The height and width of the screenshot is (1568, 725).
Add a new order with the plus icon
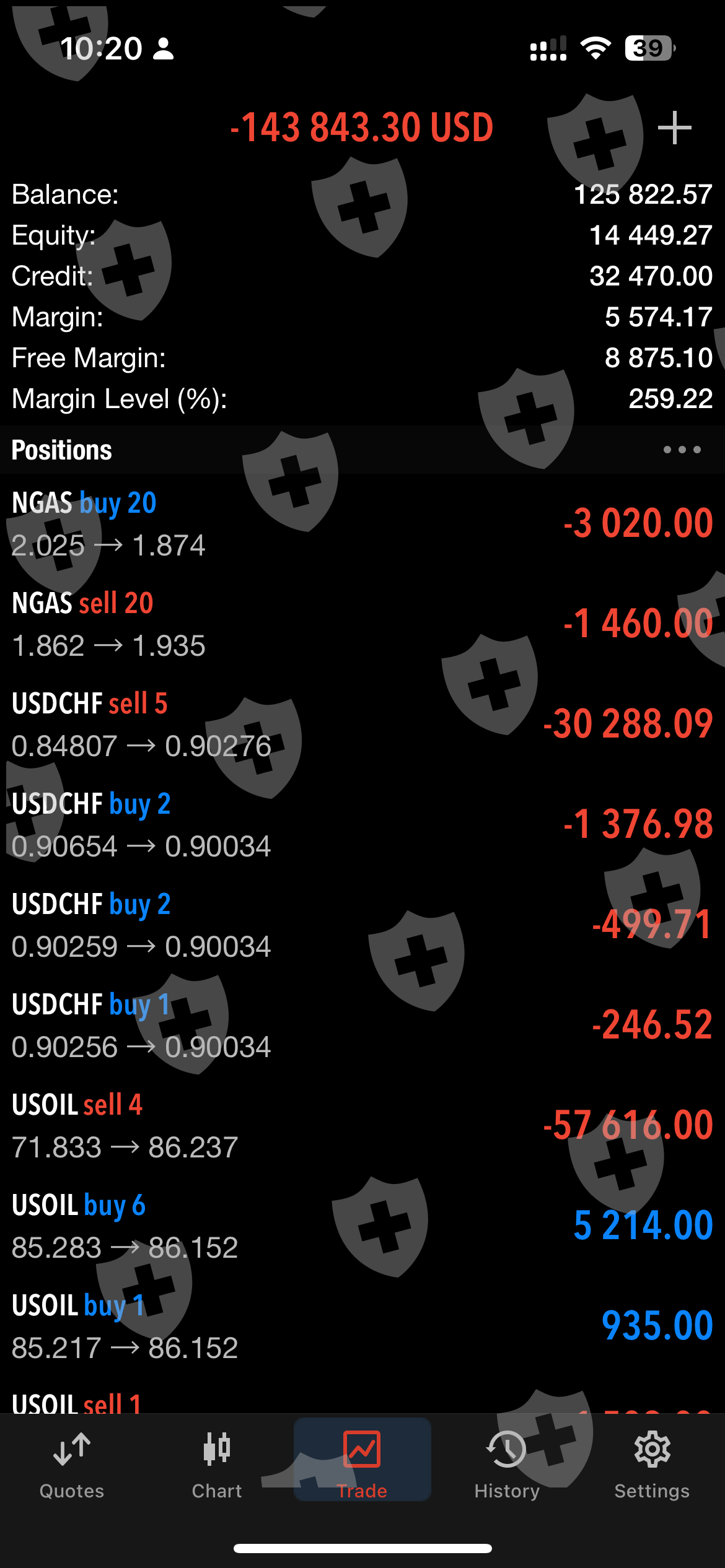point(674,128)
